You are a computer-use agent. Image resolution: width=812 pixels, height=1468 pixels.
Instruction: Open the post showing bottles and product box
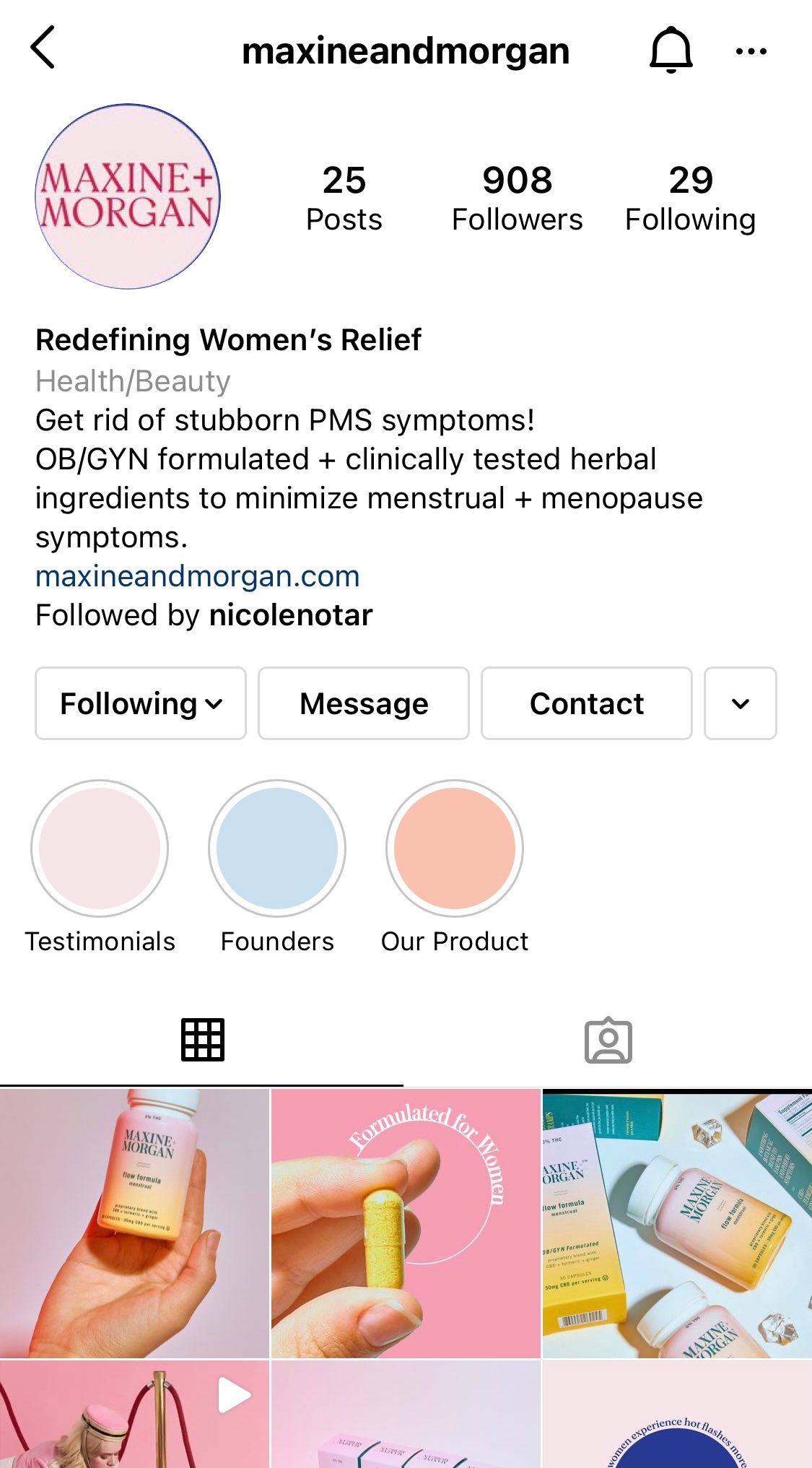click(677, 1223)
